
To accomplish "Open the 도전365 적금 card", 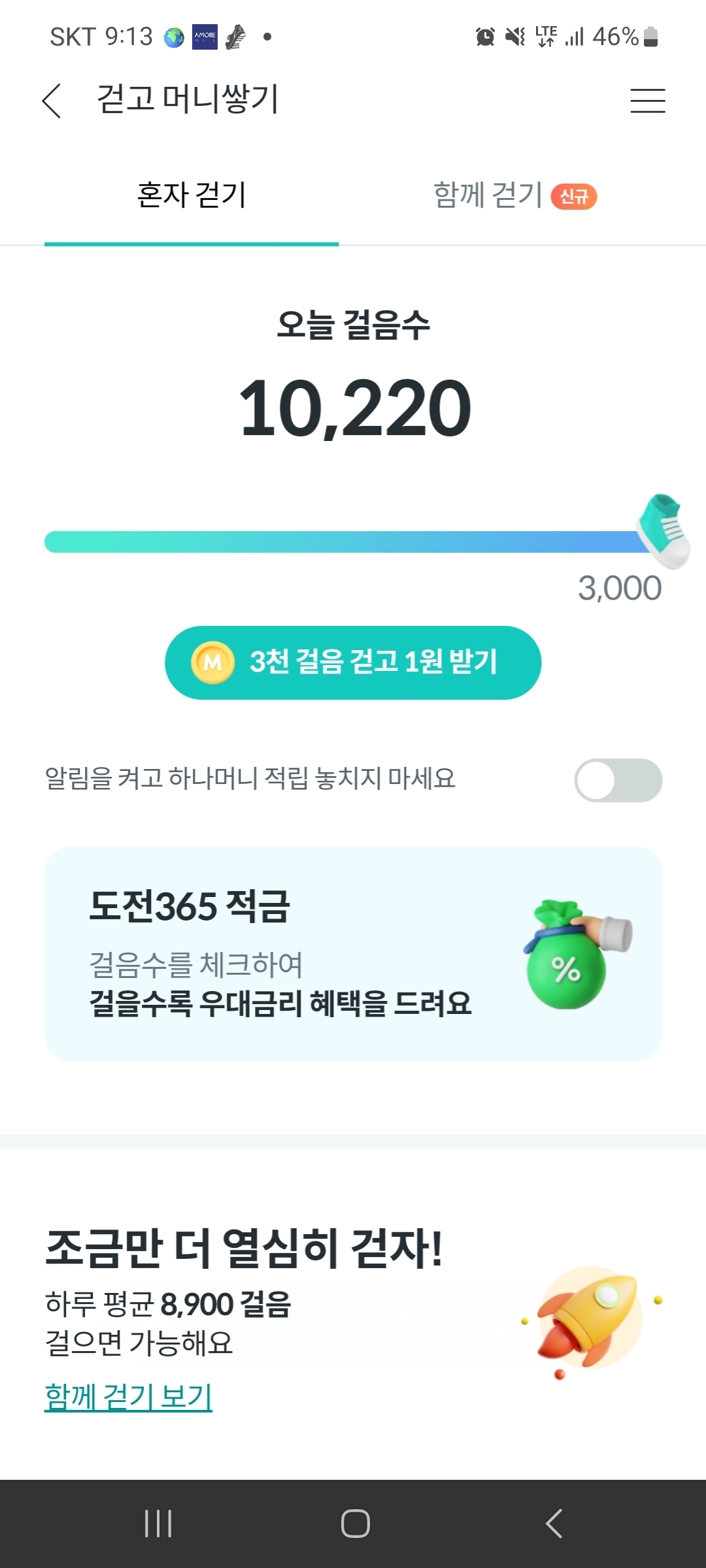I will (x=353, y=953).
